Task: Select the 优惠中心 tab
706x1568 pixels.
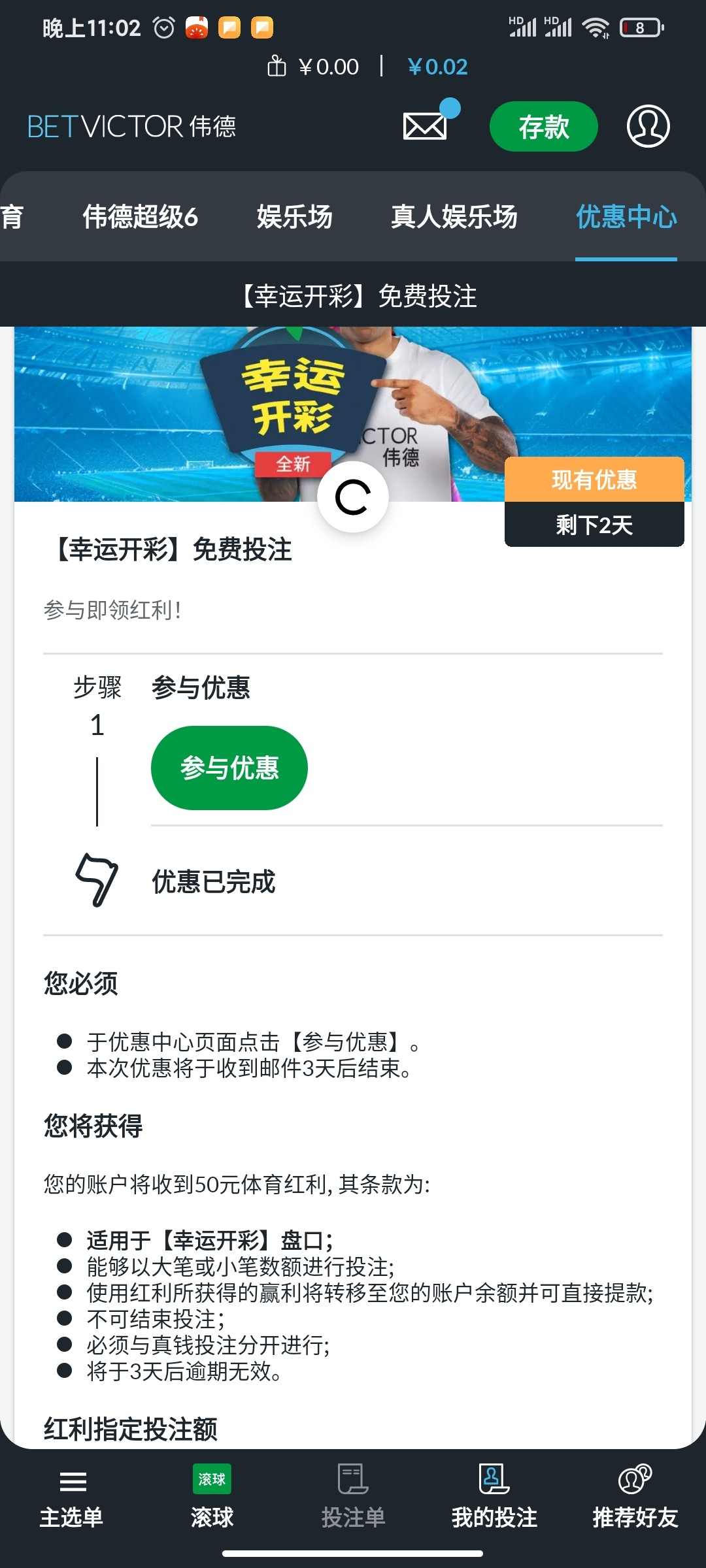Action: (626, 217)
